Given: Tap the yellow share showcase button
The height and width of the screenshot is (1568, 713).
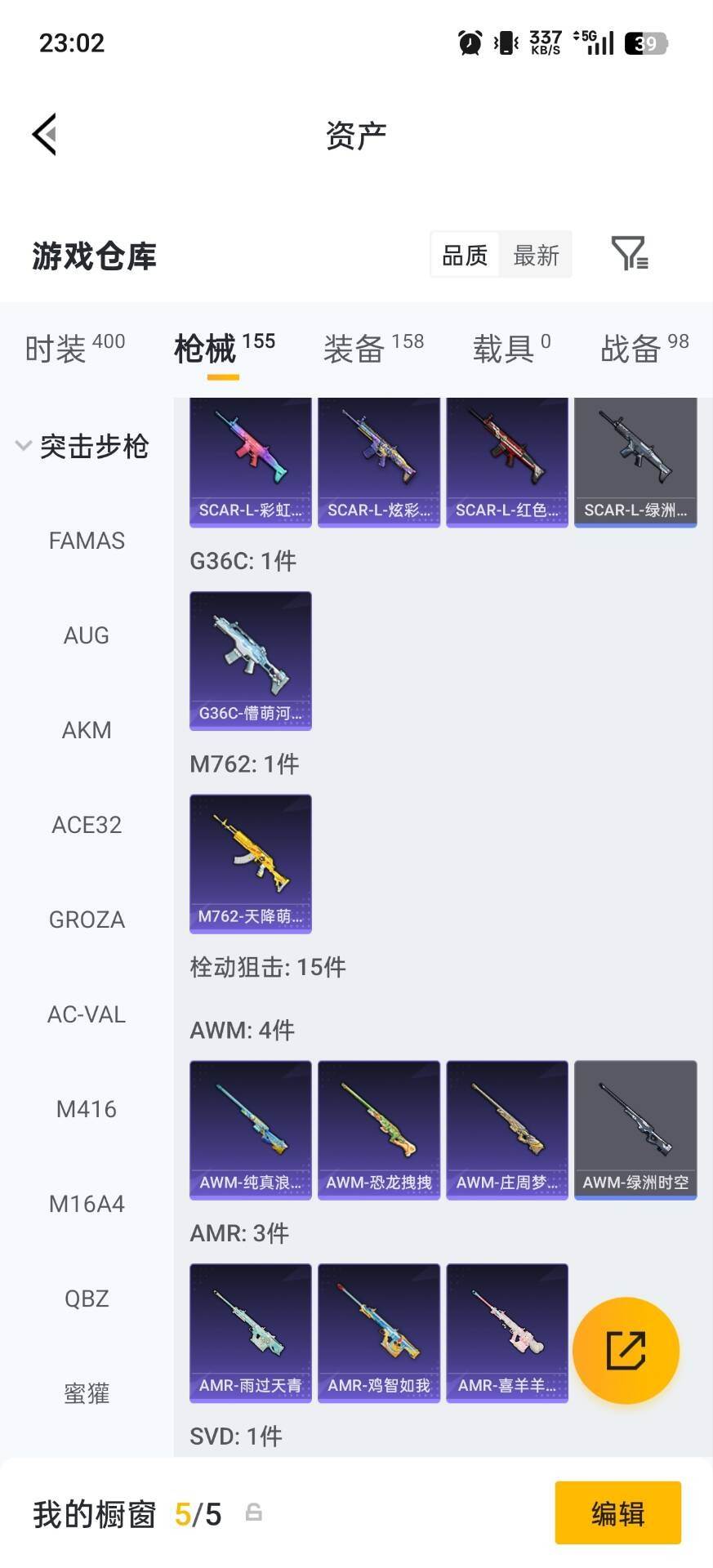Looking at the screenshot, I should pyautogui.click(x=626, y=1350).
